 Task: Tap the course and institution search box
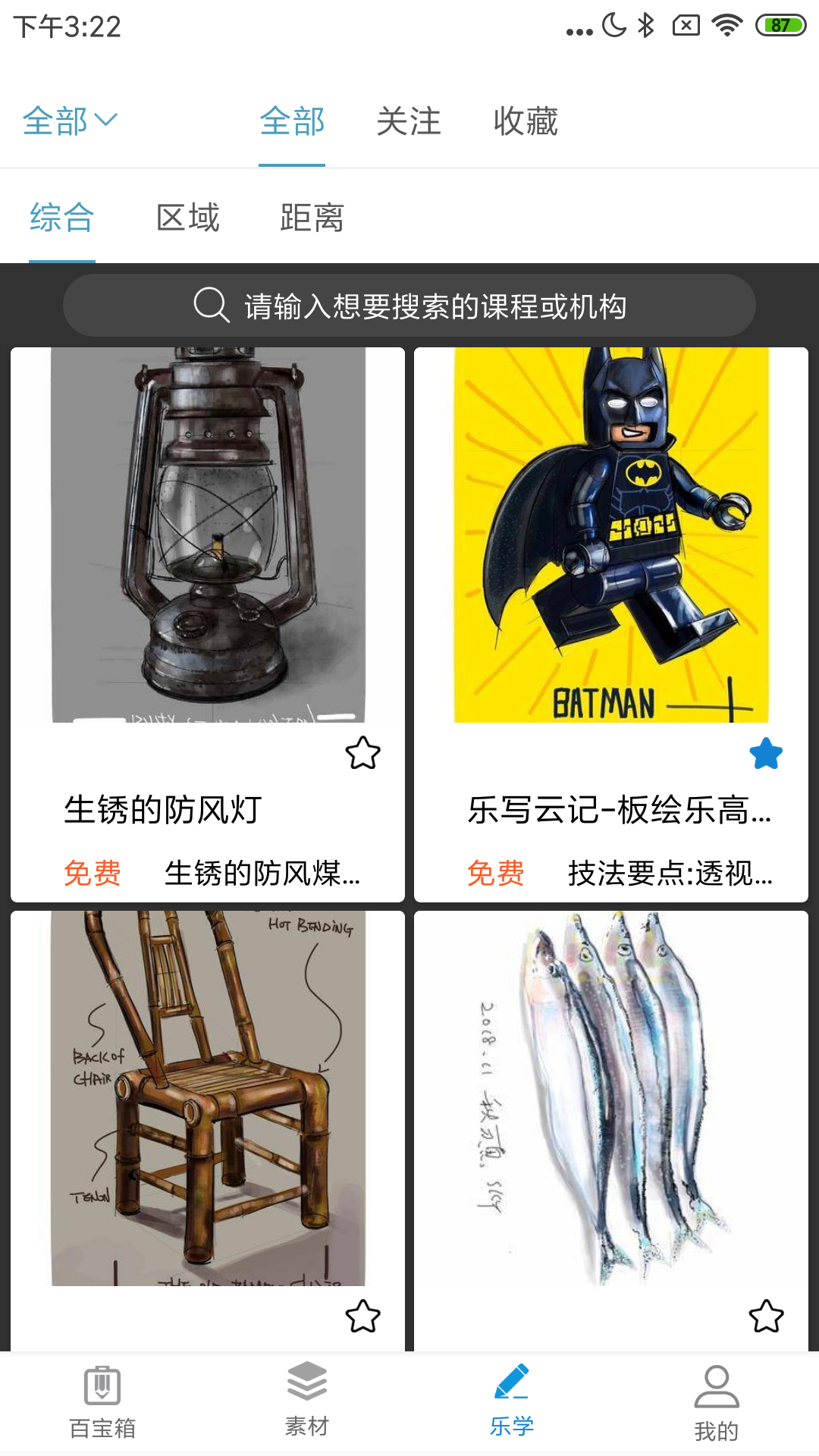[x=409, y=306]
